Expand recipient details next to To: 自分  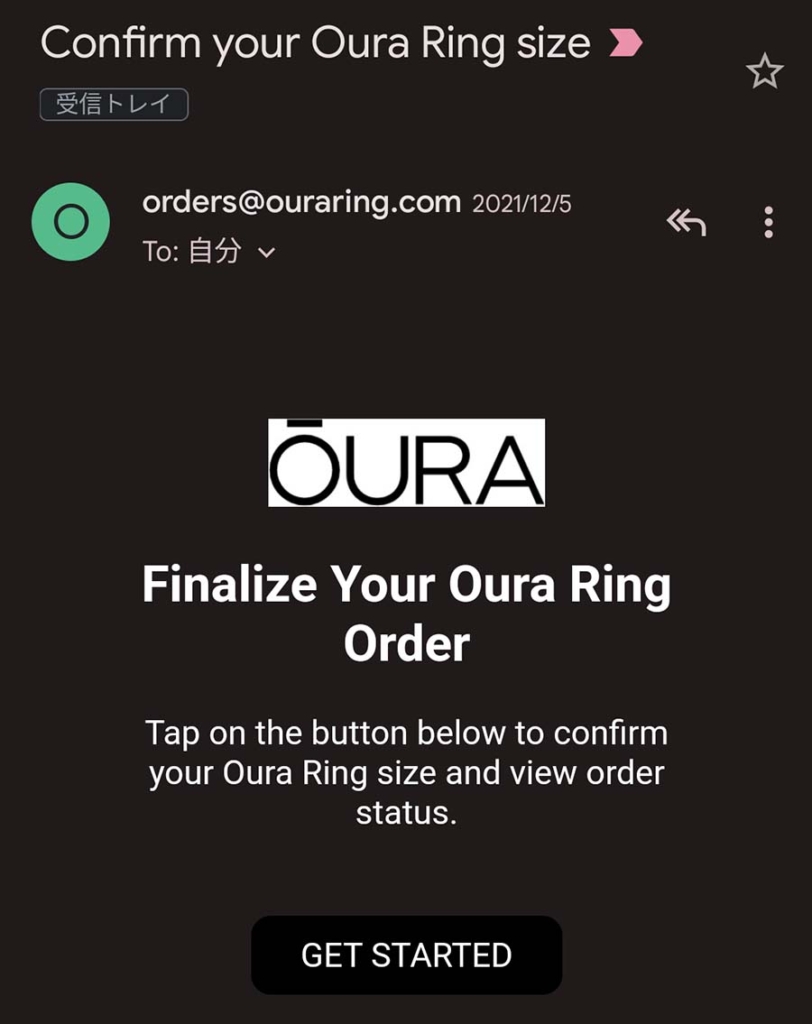[x=266, y=253]
